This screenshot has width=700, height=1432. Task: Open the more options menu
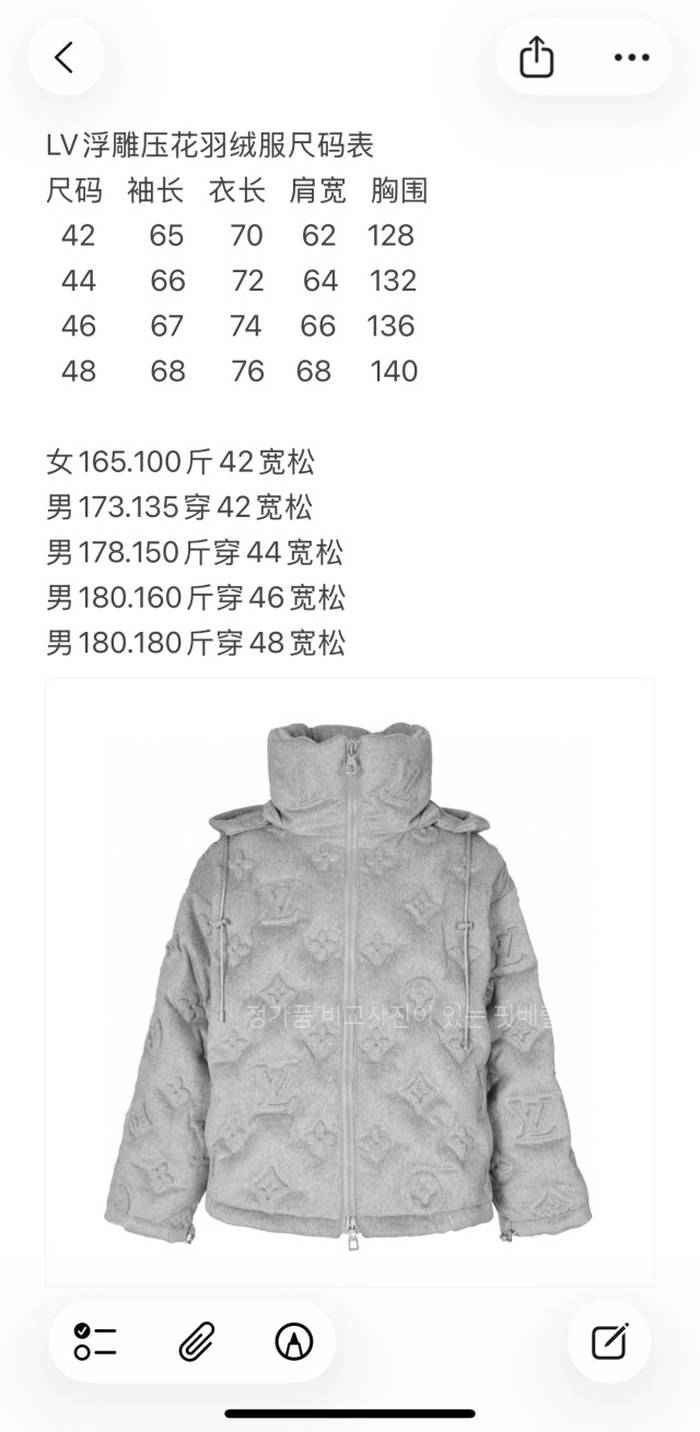pos(631,57)
